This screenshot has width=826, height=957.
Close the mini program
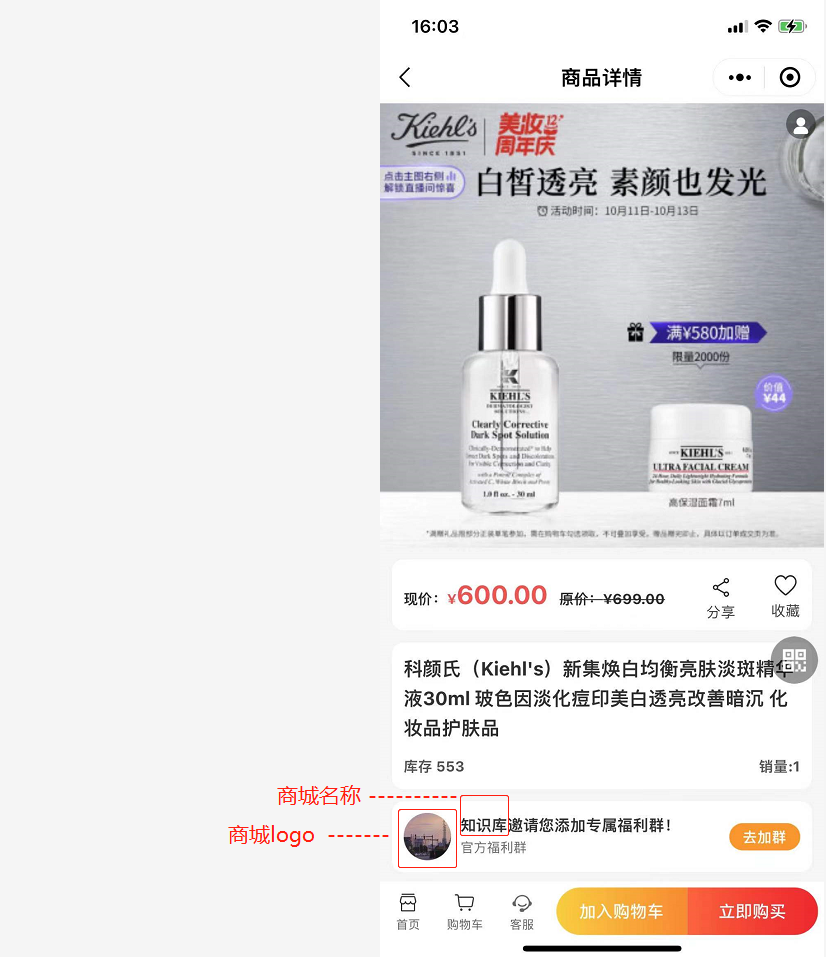pos(789,78)
